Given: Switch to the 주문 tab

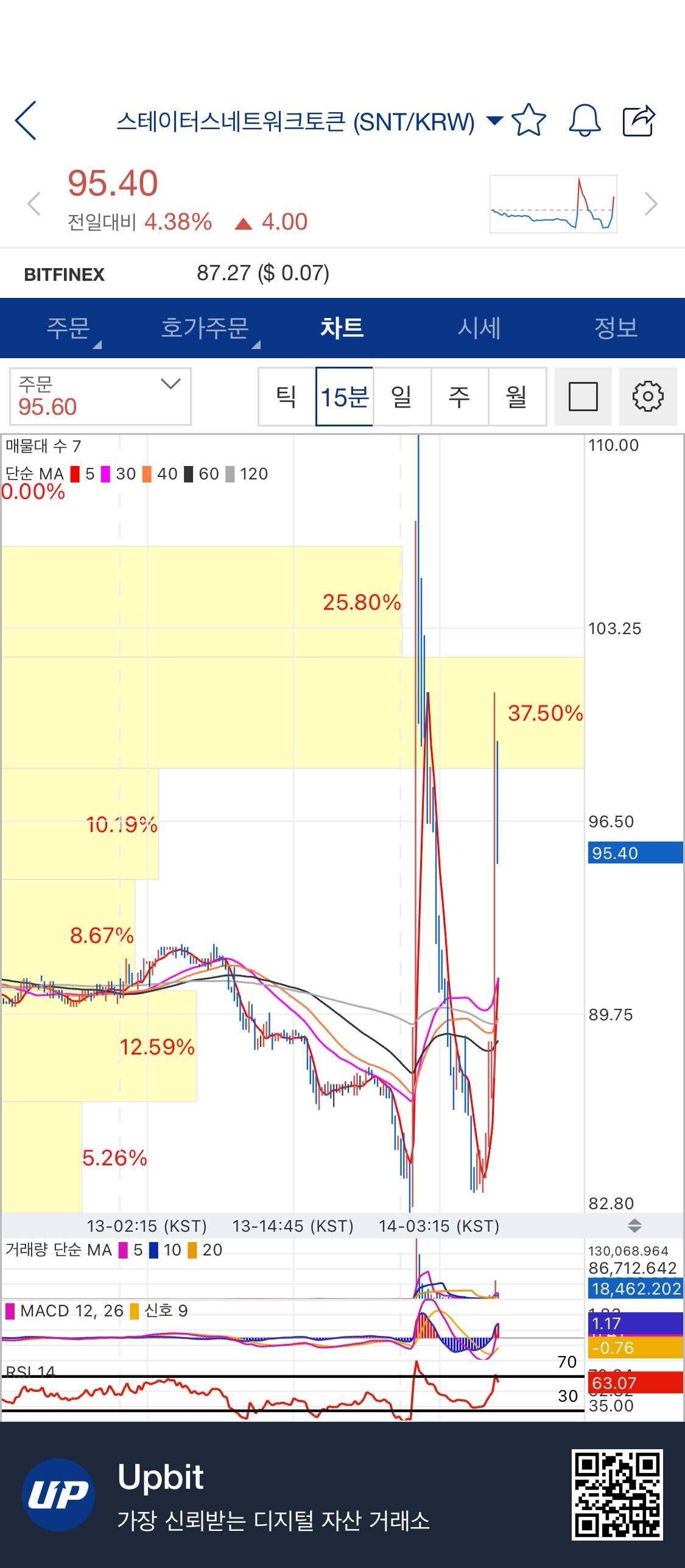Looking at the screenshot, I should 68,328.
